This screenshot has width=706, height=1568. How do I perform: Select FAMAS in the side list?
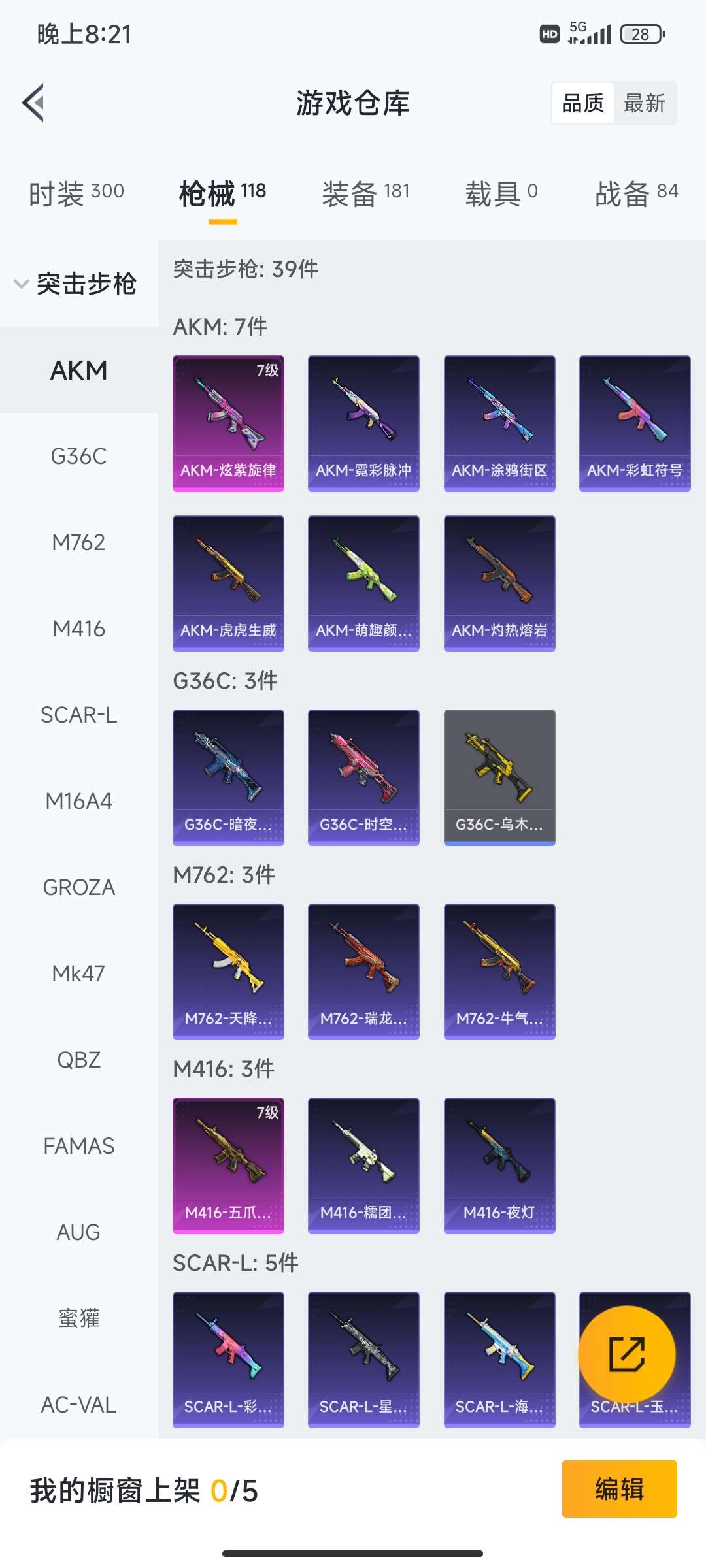[78, 1146]
